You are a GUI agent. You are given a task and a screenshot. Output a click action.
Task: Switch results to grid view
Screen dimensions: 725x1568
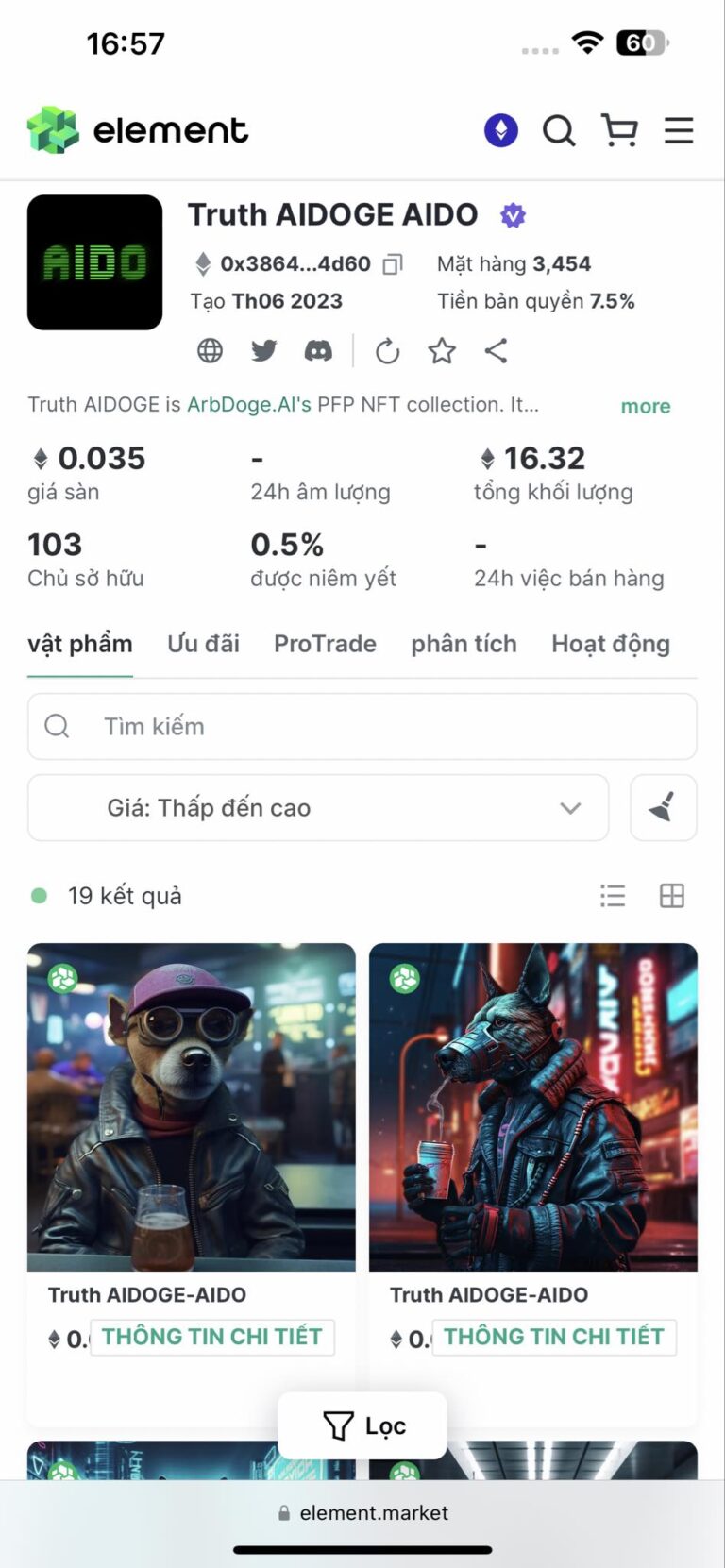pos(672,896)
